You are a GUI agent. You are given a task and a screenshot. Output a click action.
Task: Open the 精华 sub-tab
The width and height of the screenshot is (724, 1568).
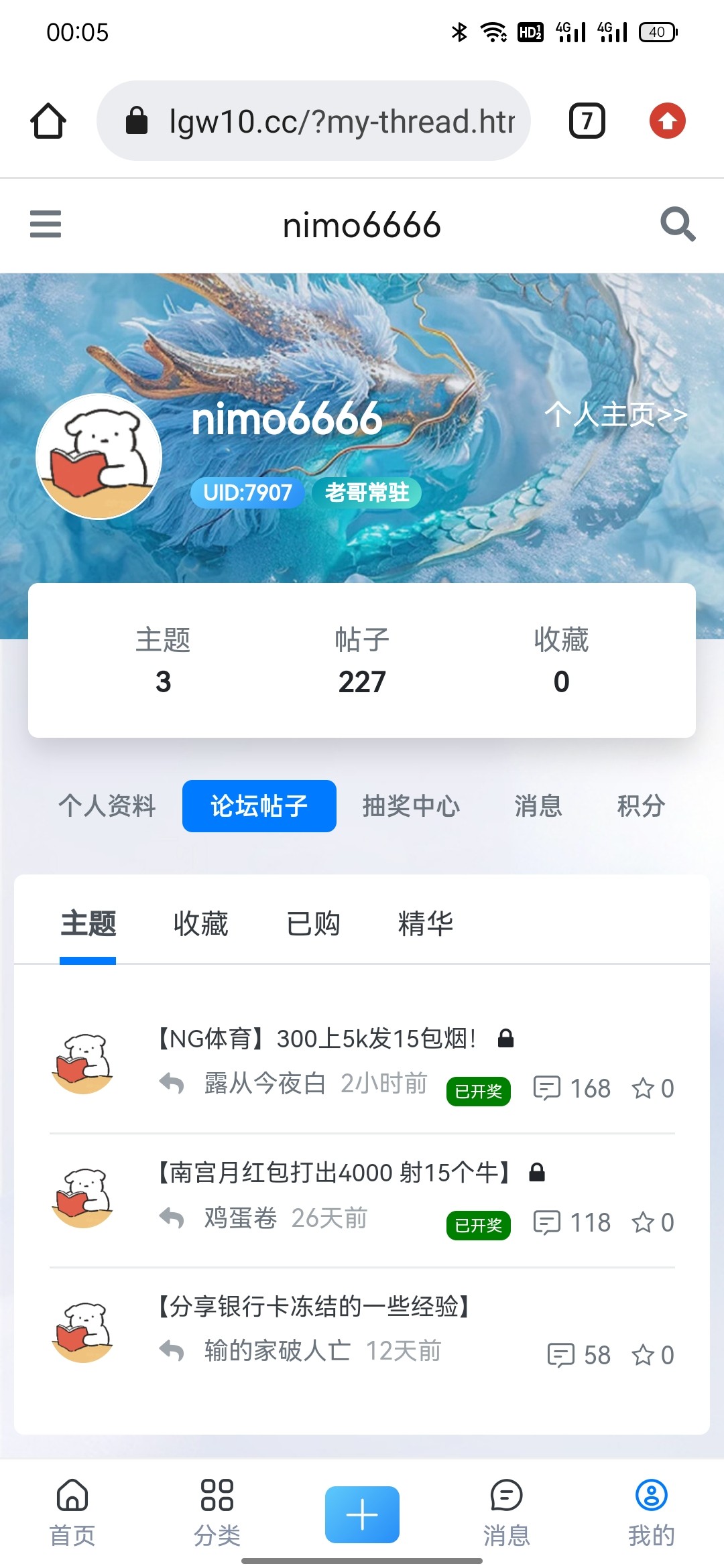(x=426, y=923)
